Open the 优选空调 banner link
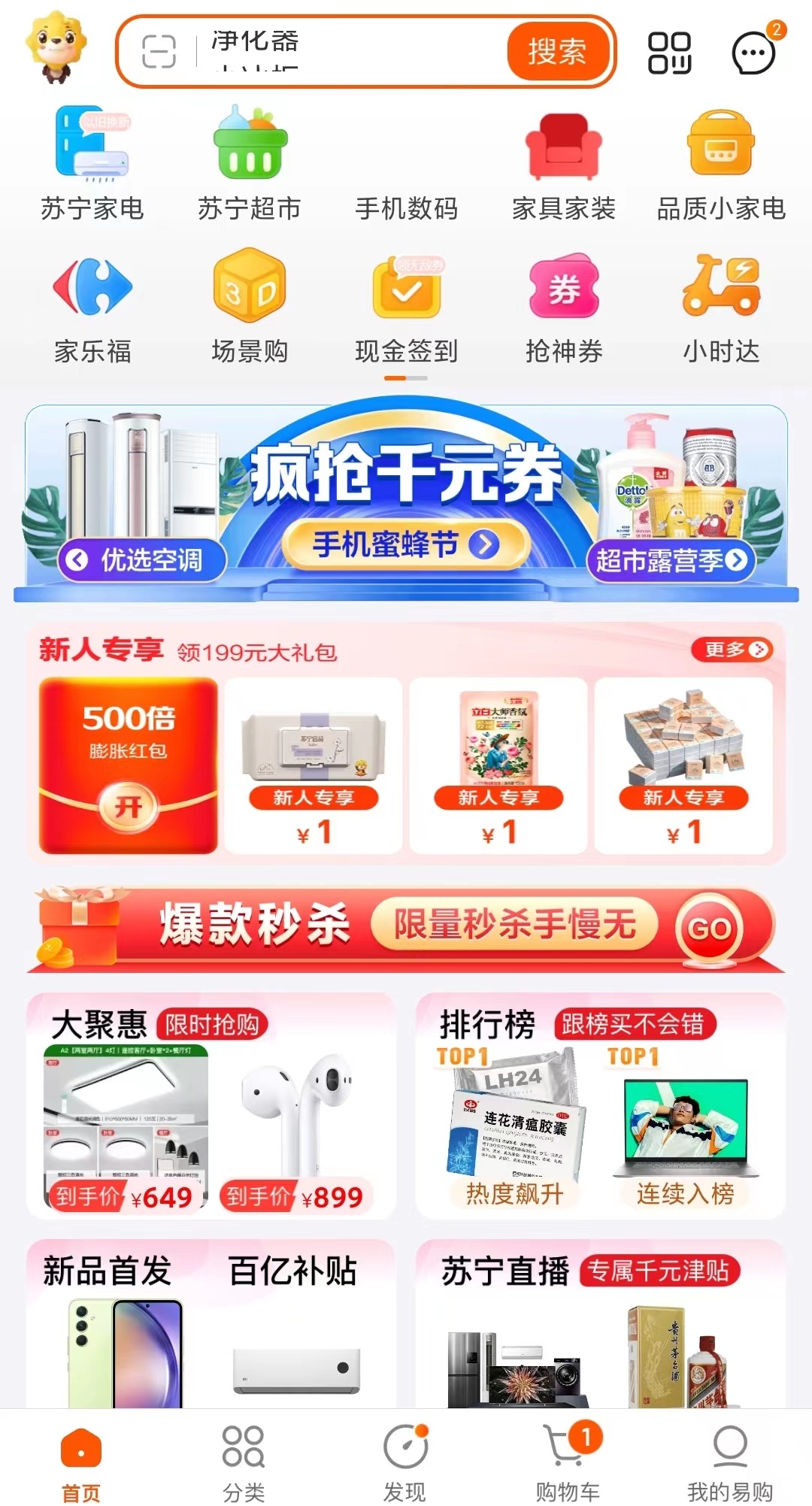Image resolution: width=812 pixels, height=1506 pixels. (141, 559)
